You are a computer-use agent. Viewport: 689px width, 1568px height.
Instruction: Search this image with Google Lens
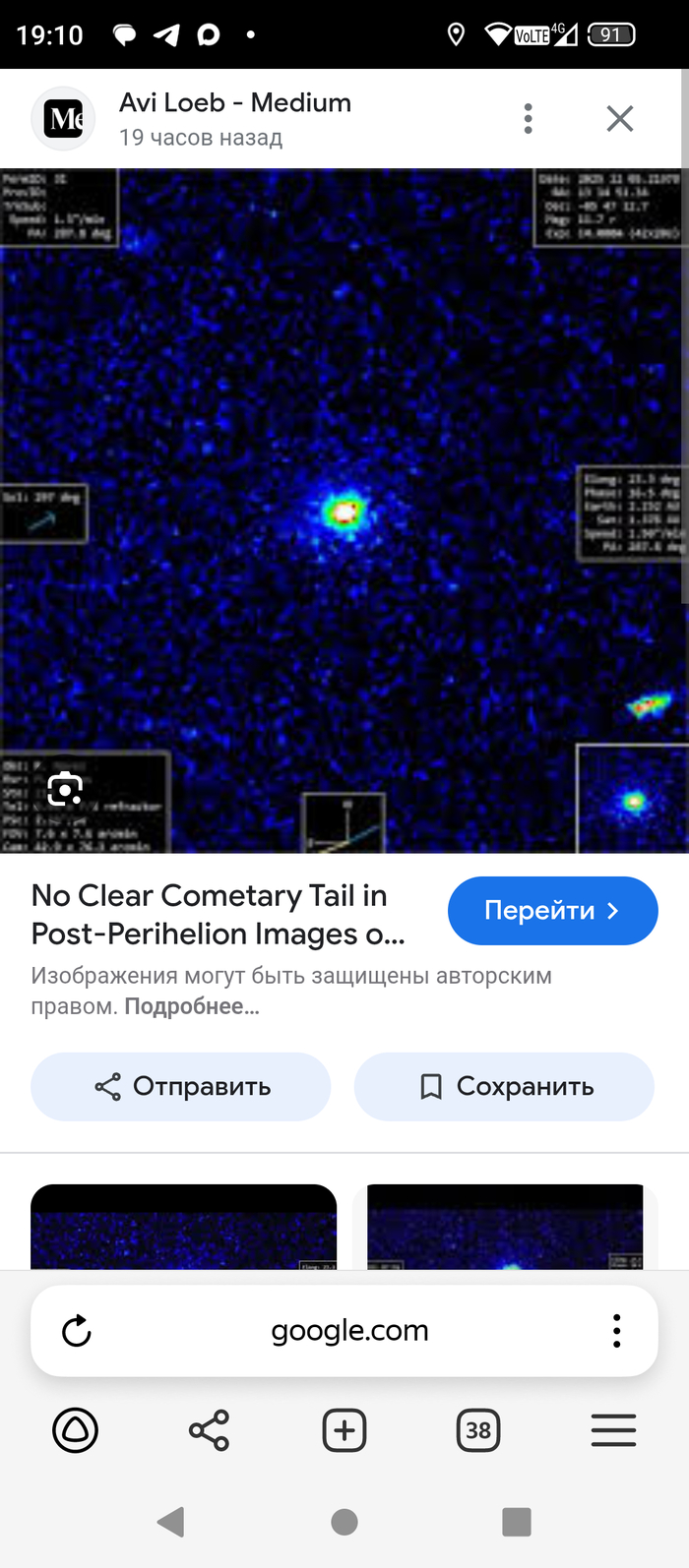[65, 789]
